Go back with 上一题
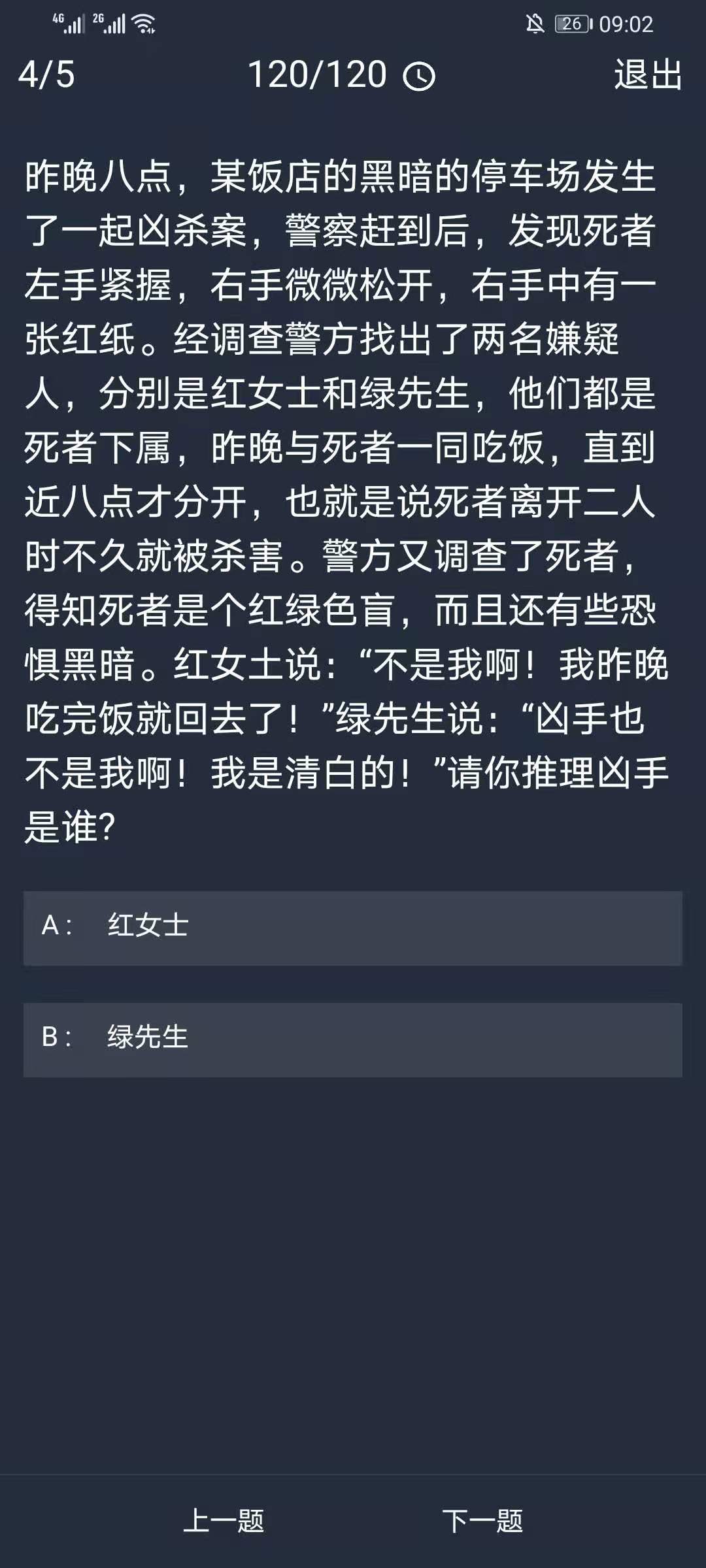 pyautogui.click(x=224, y=1520)
